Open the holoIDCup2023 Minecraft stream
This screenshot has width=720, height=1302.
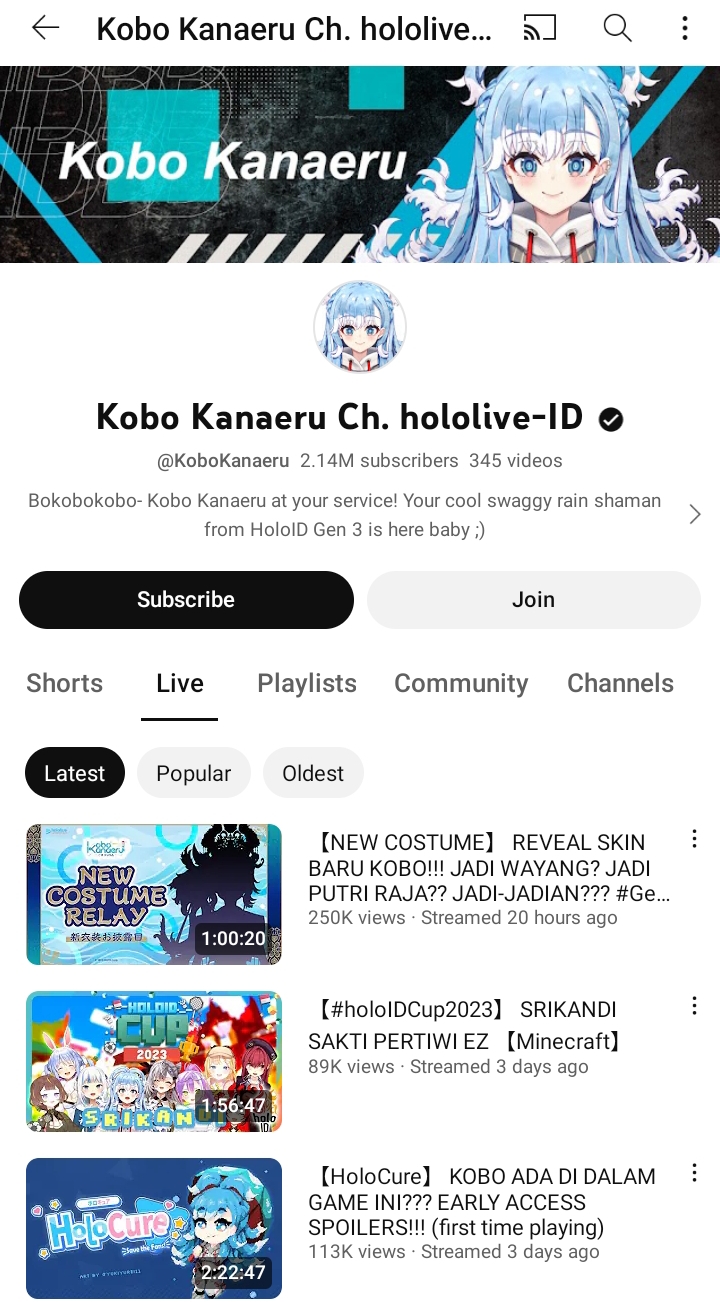pyautogui.click(x=154, y=1061)
